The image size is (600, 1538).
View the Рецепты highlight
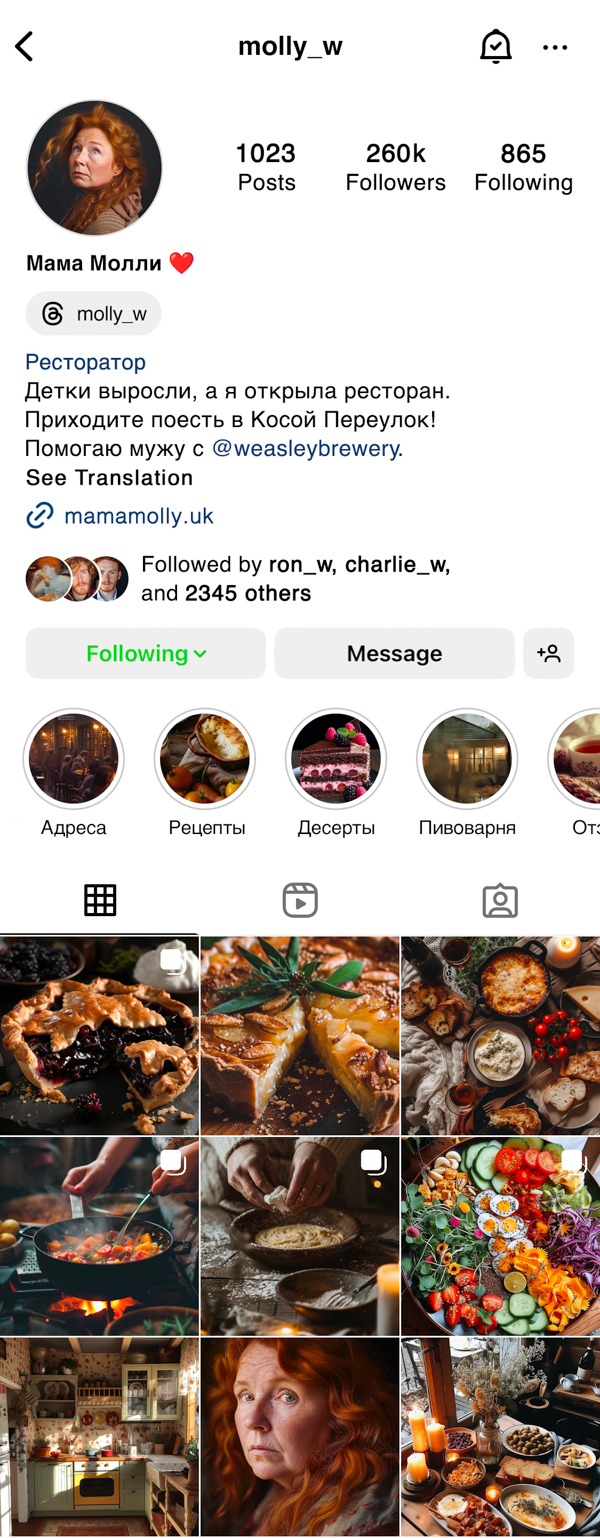tap(205, 760)
